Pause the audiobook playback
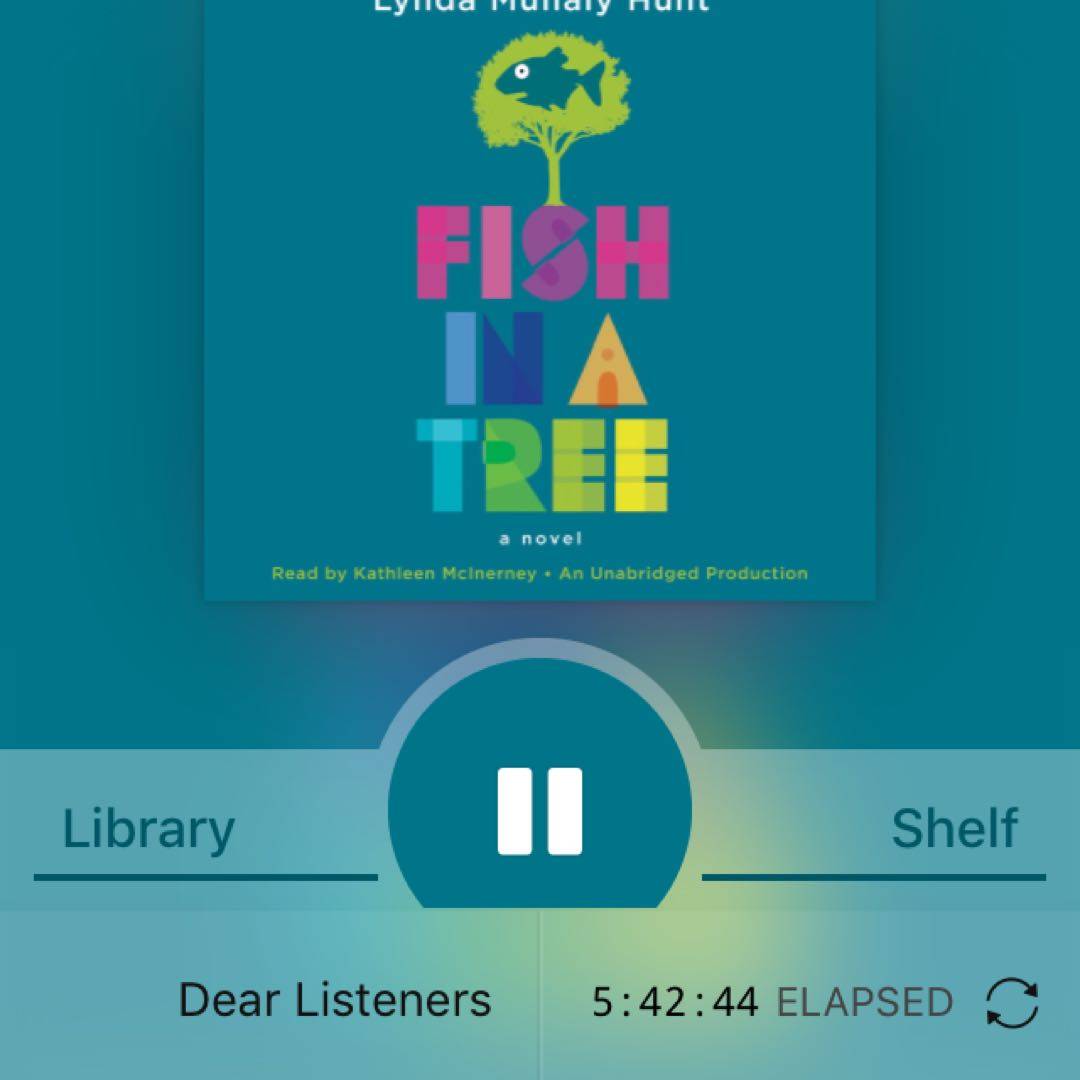This screenshot has width=1080, height=1080. tap(540, 810)
